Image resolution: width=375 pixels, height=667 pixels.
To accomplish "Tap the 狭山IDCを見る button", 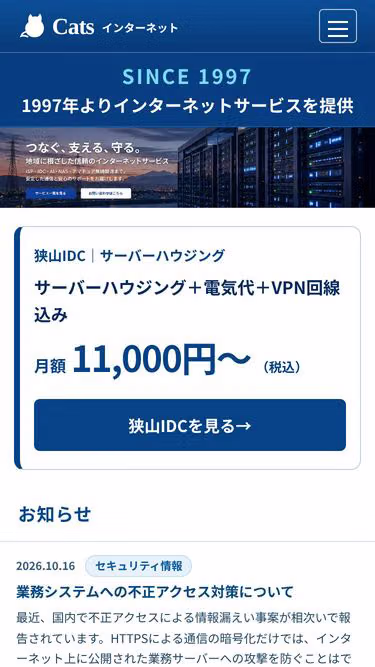I will [190, 425].
